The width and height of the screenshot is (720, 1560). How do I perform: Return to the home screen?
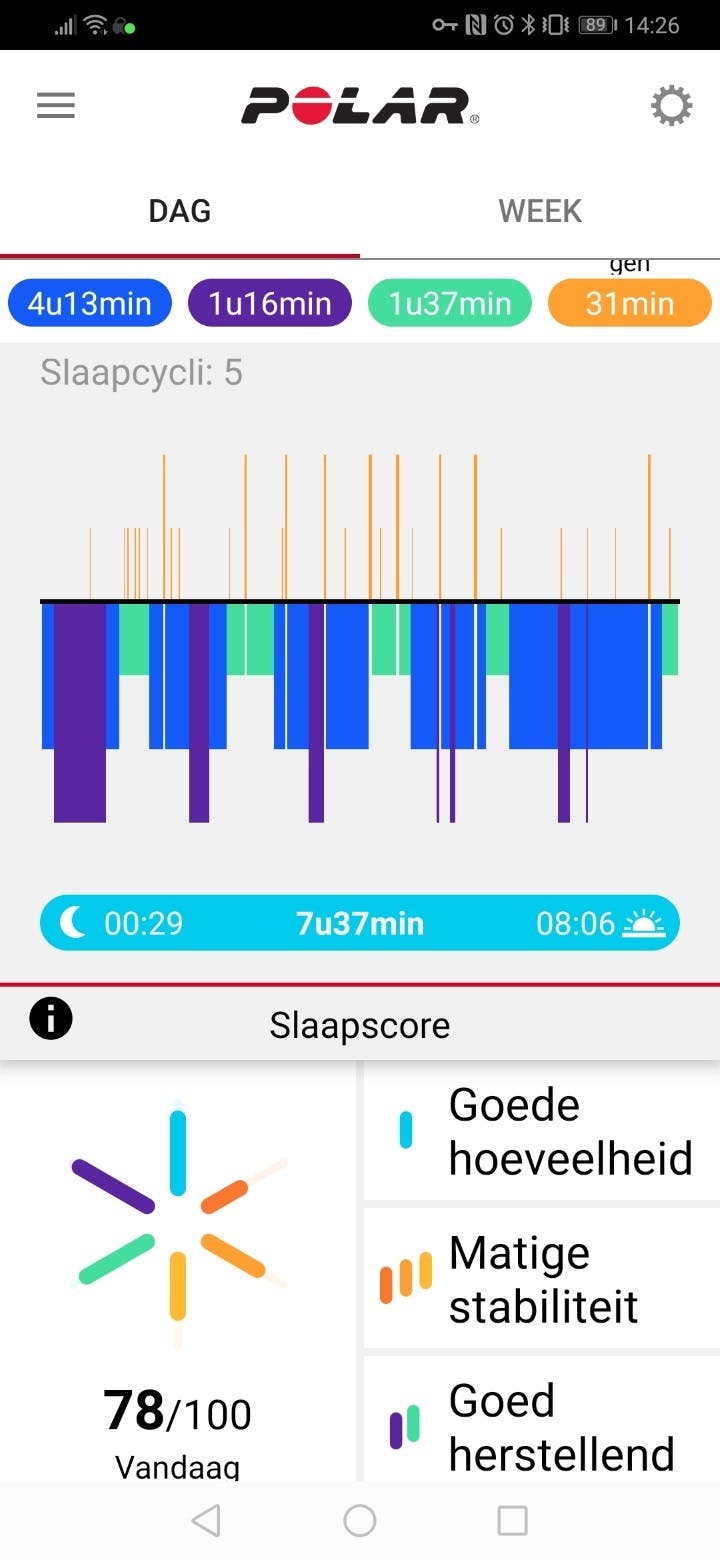click(360, 1520)
